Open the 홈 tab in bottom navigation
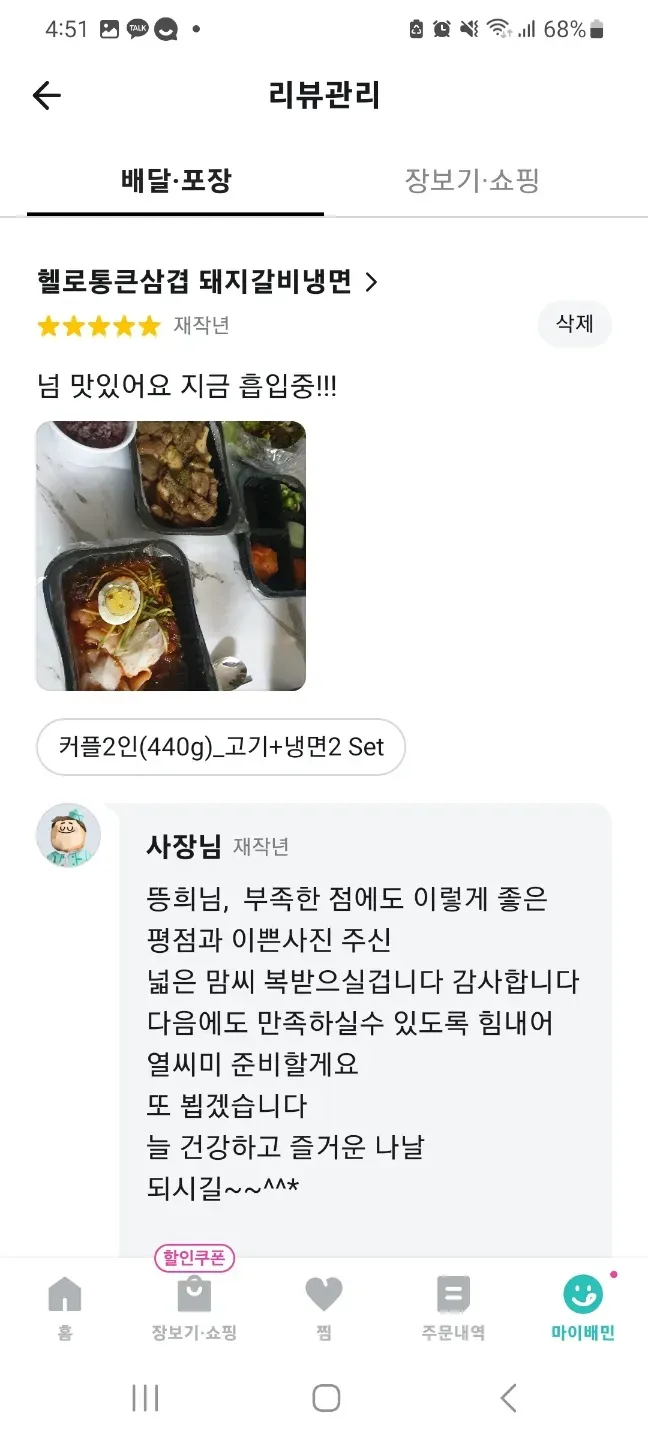 (x=65, y=1308)
